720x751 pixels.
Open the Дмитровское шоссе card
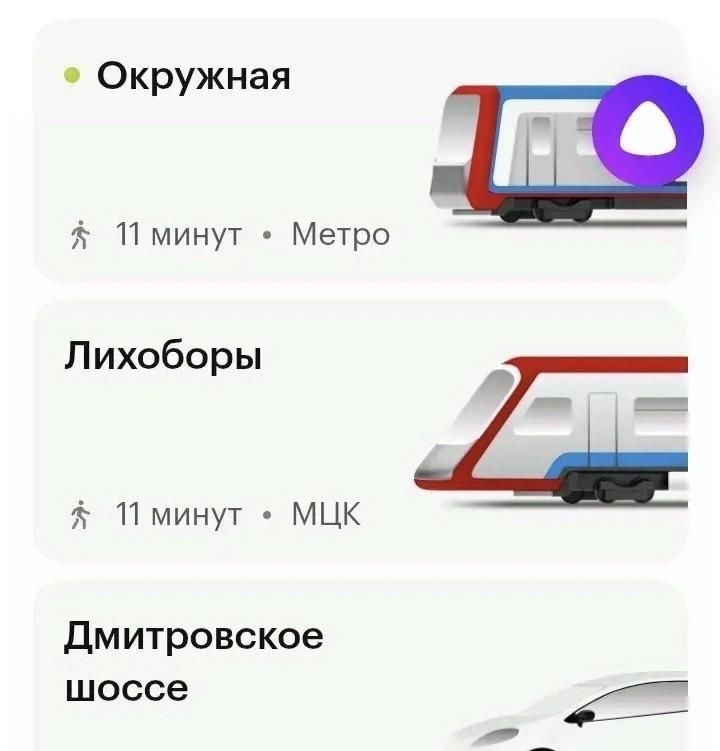(x=250, y=665)
